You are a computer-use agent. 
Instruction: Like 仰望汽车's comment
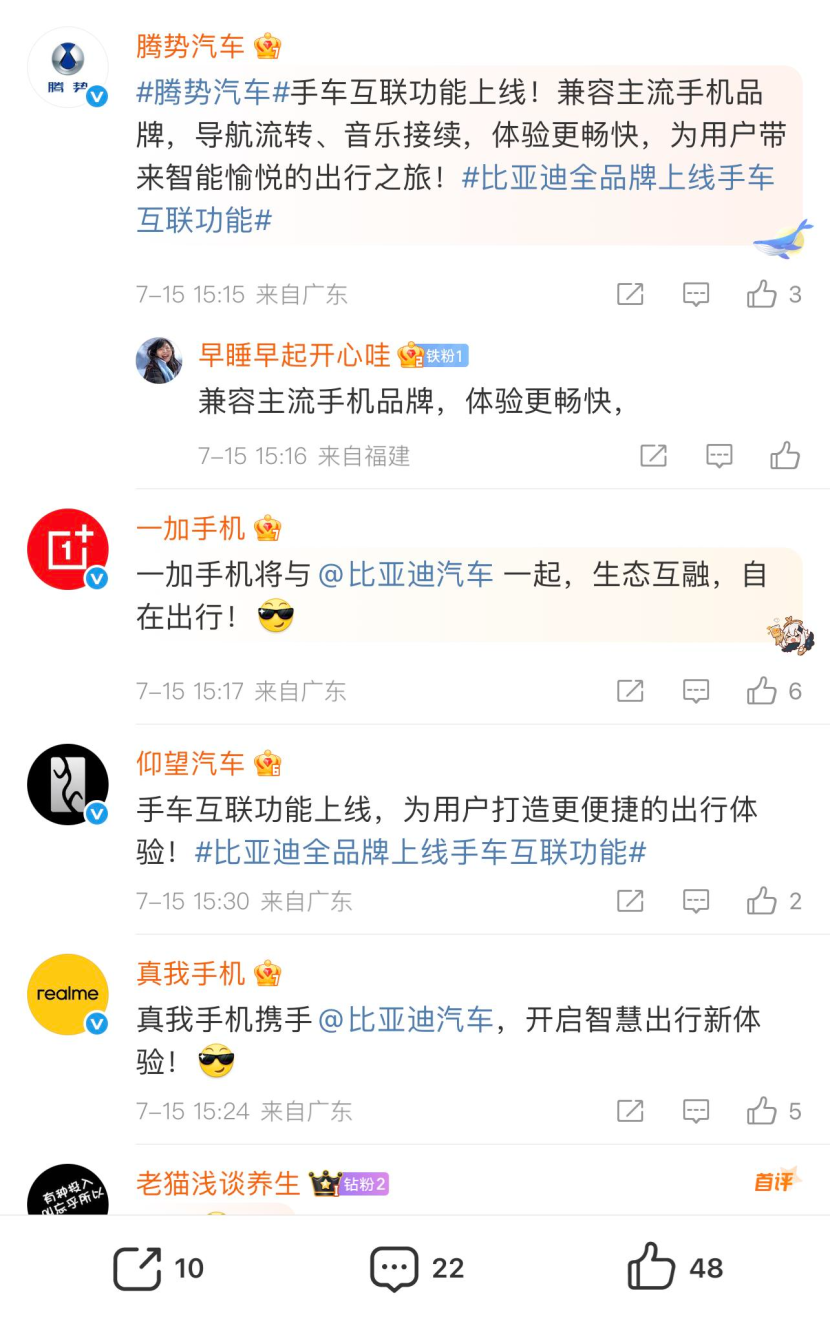pyautogui.click(x=762, y=901)
